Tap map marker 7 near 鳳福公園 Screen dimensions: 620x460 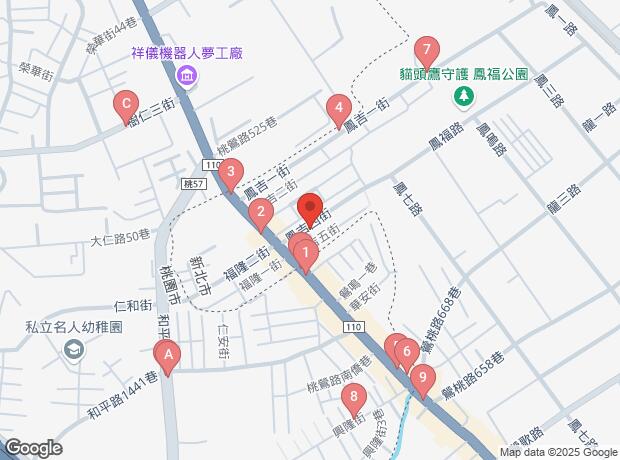427,50
